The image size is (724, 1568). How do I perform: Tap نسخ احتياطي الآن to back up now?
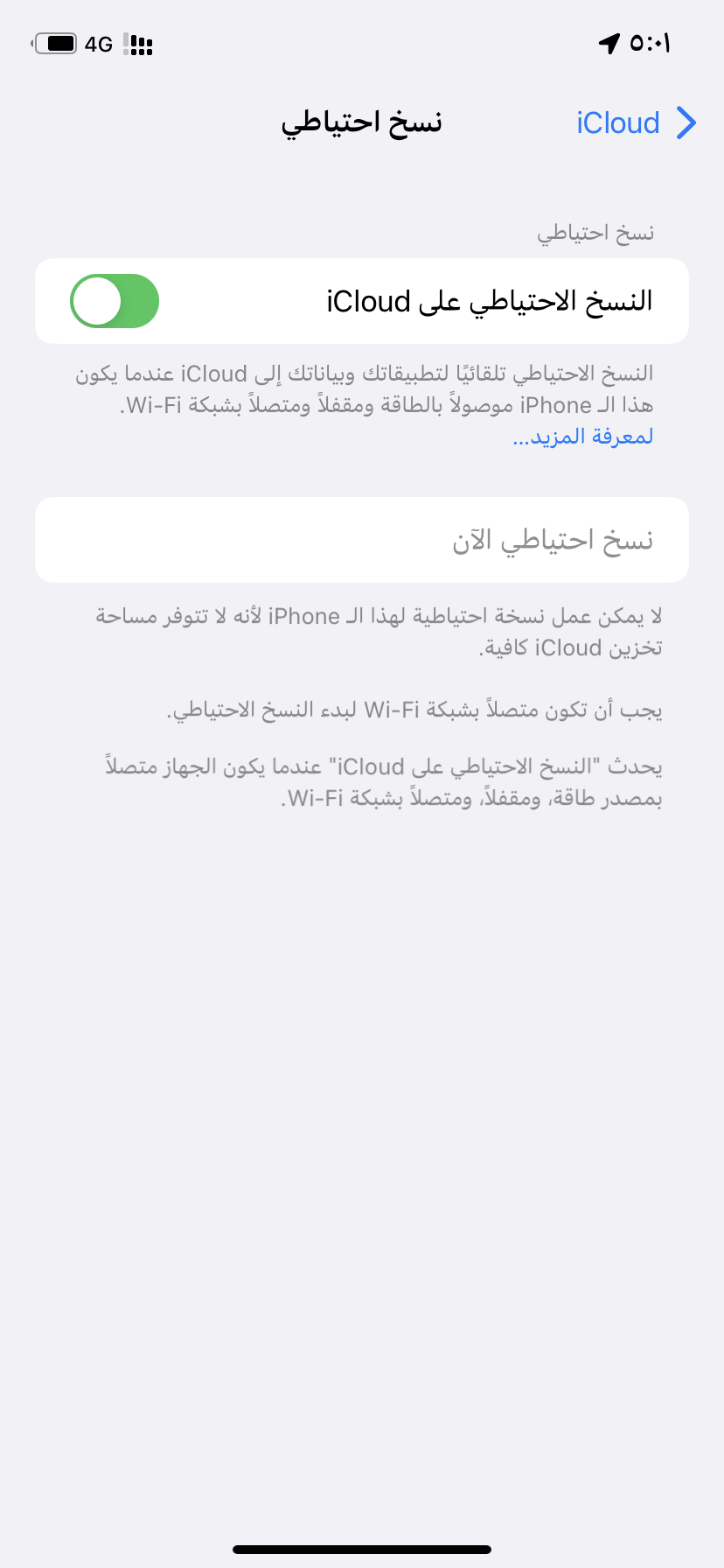[x=553, y=541]
